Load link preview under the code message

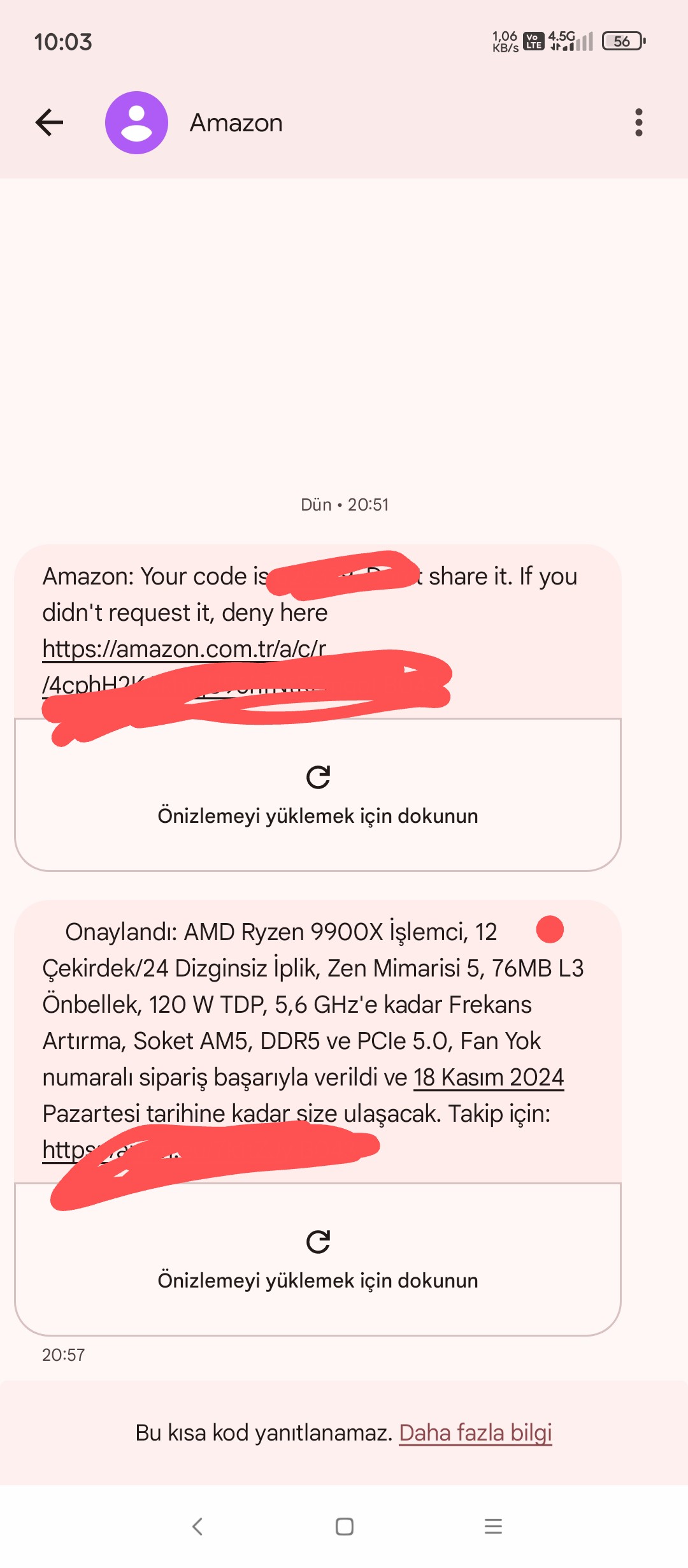point(317,794)
